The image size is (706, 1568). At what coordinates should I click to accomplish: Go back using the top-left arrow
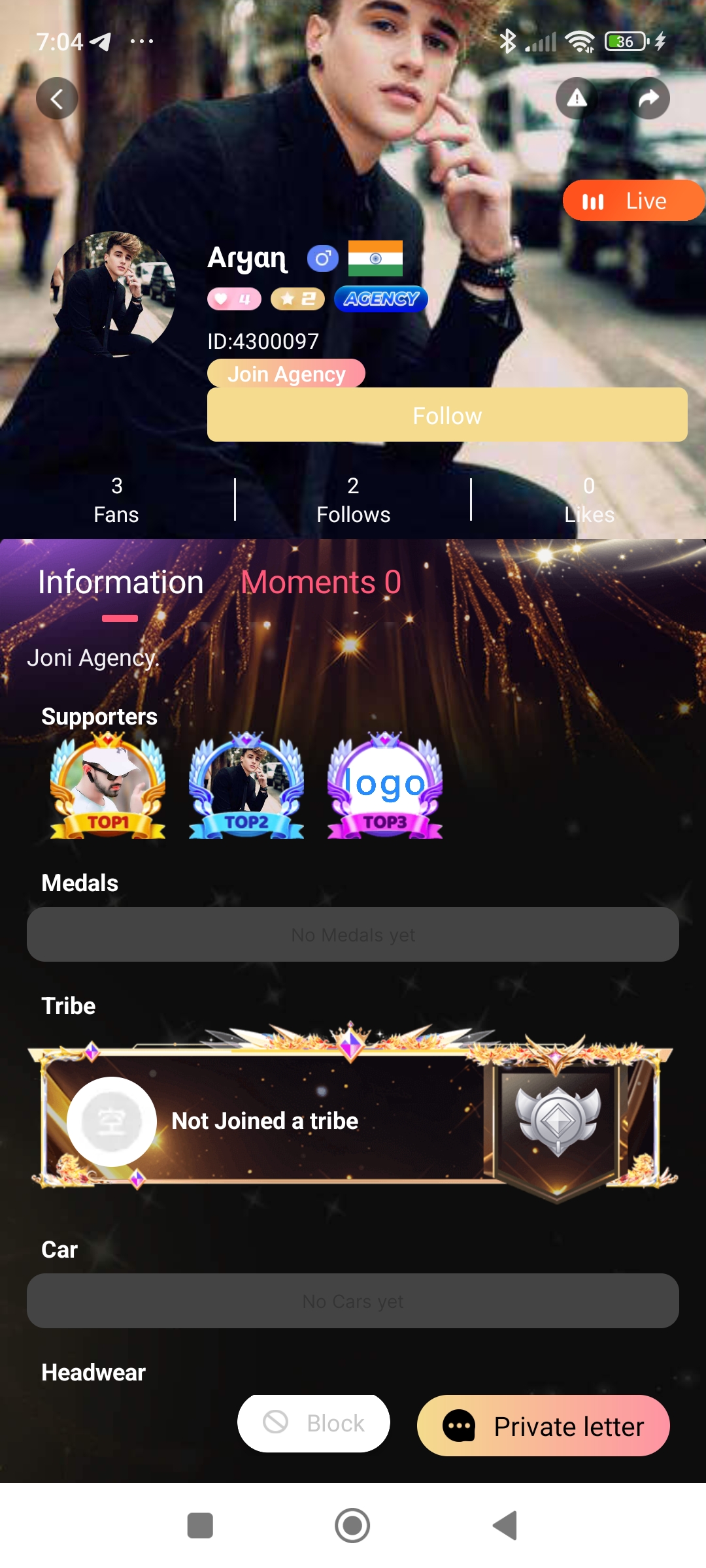(57, 99)
